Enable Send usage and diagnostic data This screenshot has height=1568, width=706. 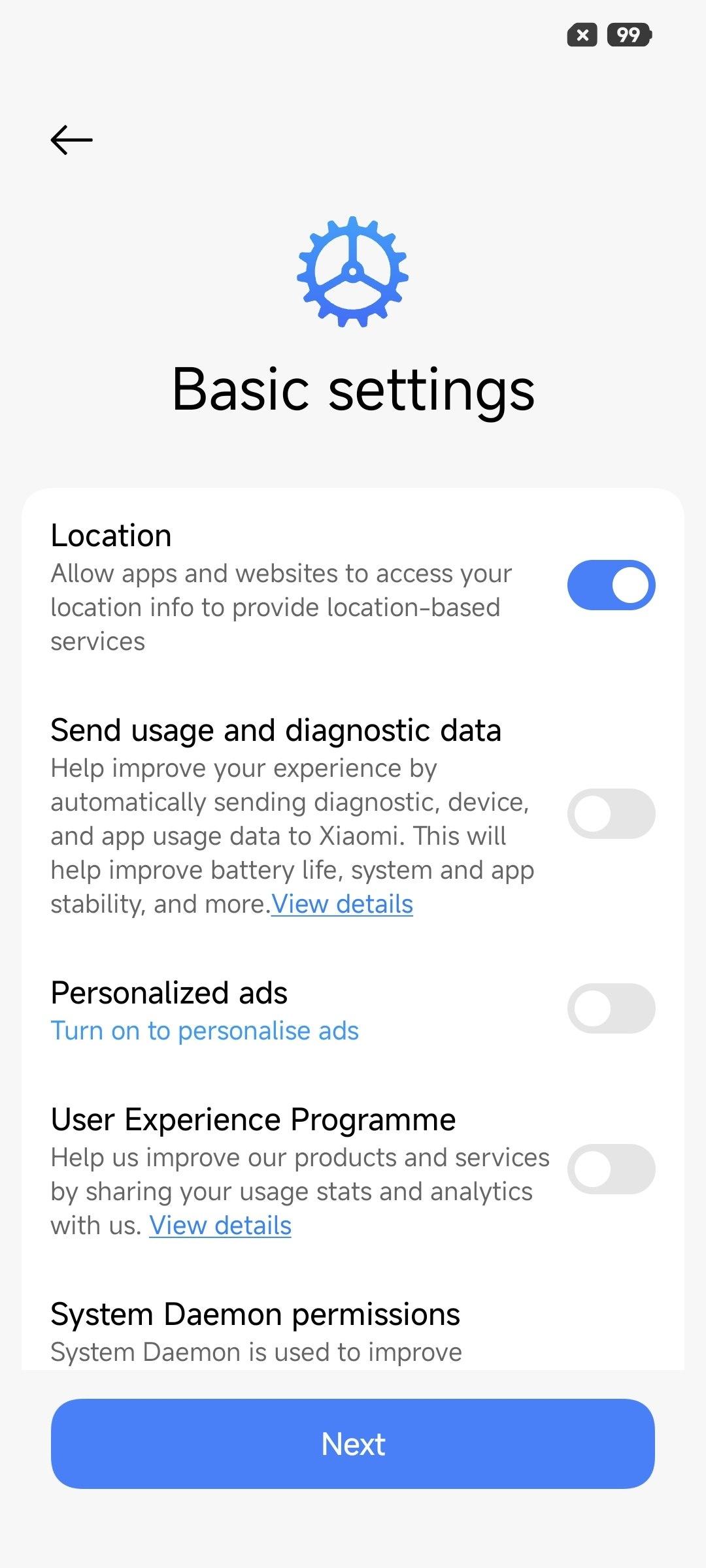(611, 813)
